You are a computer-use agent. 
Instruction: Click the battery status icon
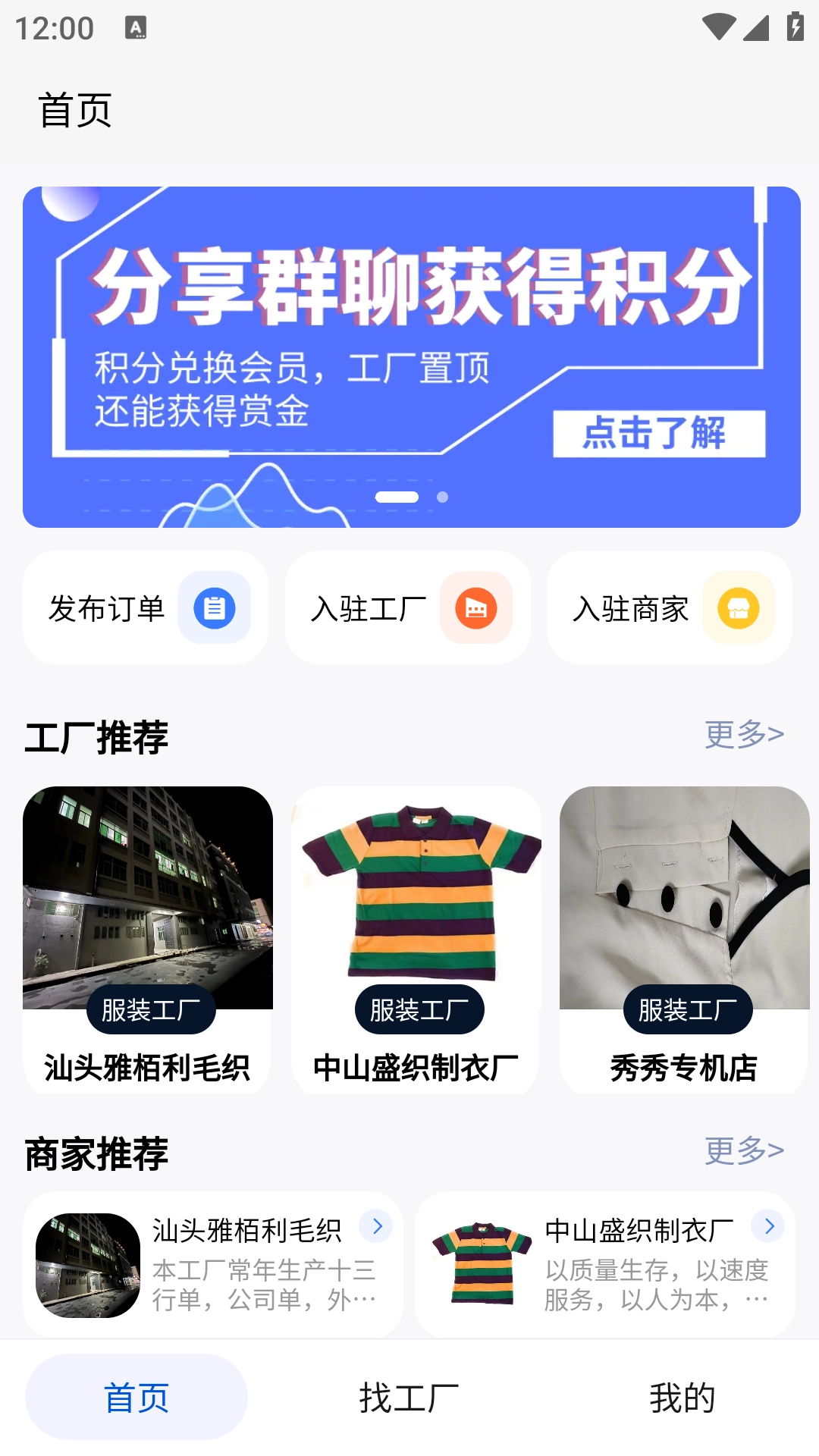click(x=793, y=26)
